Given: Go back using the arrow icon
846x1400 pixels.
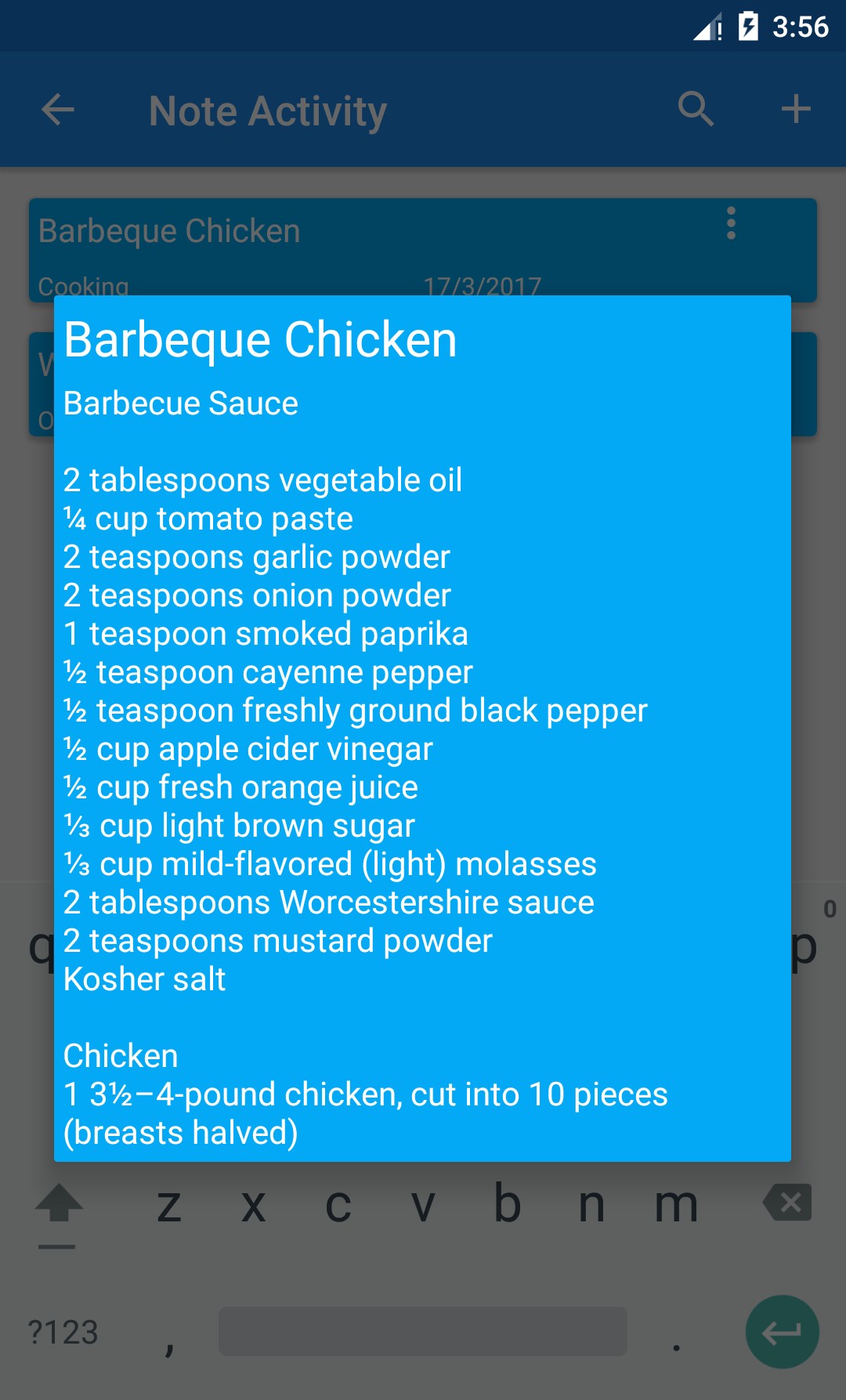Looking at the screenshot, I should (x=58, y=110).
